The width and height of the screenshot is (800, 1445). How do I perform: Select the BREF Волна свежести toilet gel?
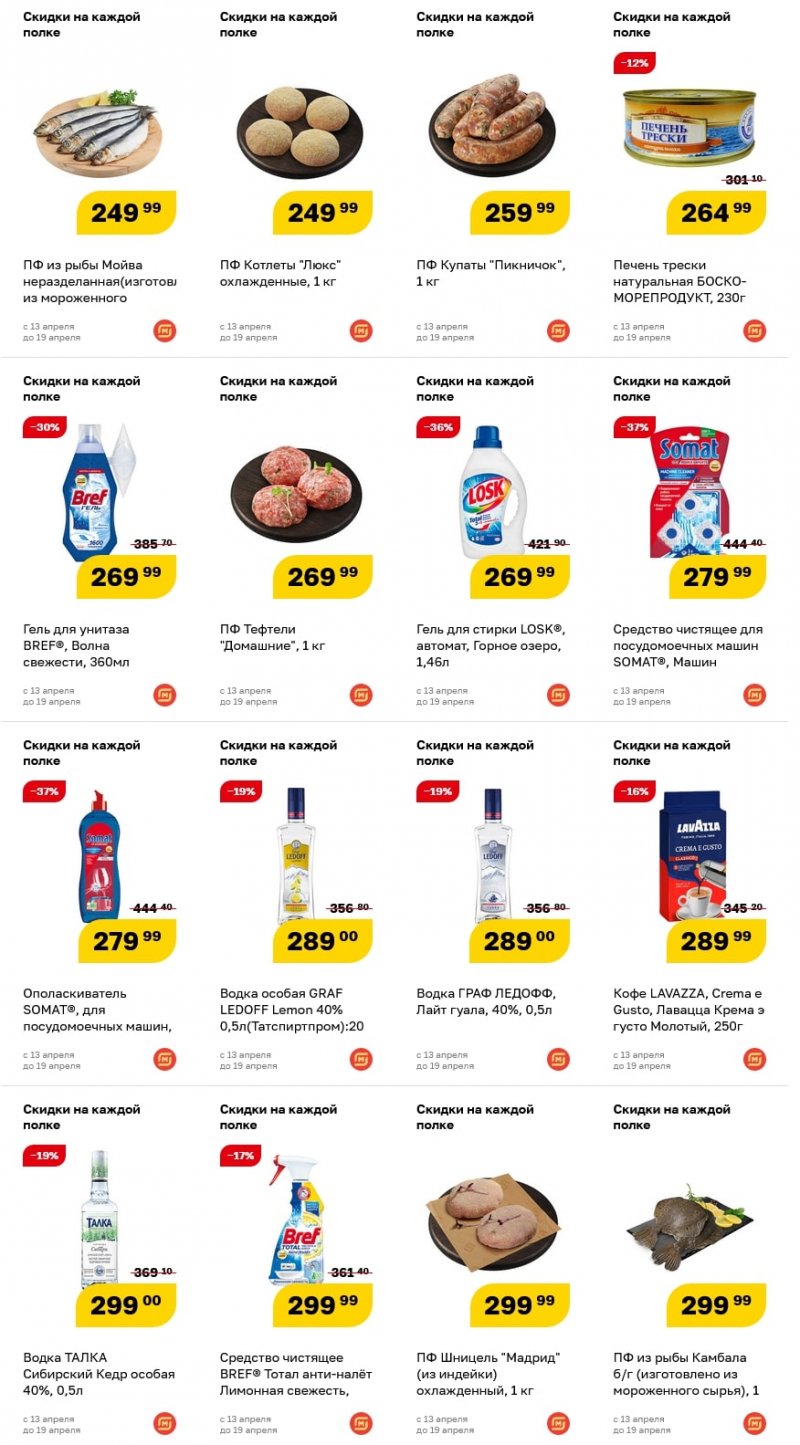pyautogui.click(x=99, y=540)
